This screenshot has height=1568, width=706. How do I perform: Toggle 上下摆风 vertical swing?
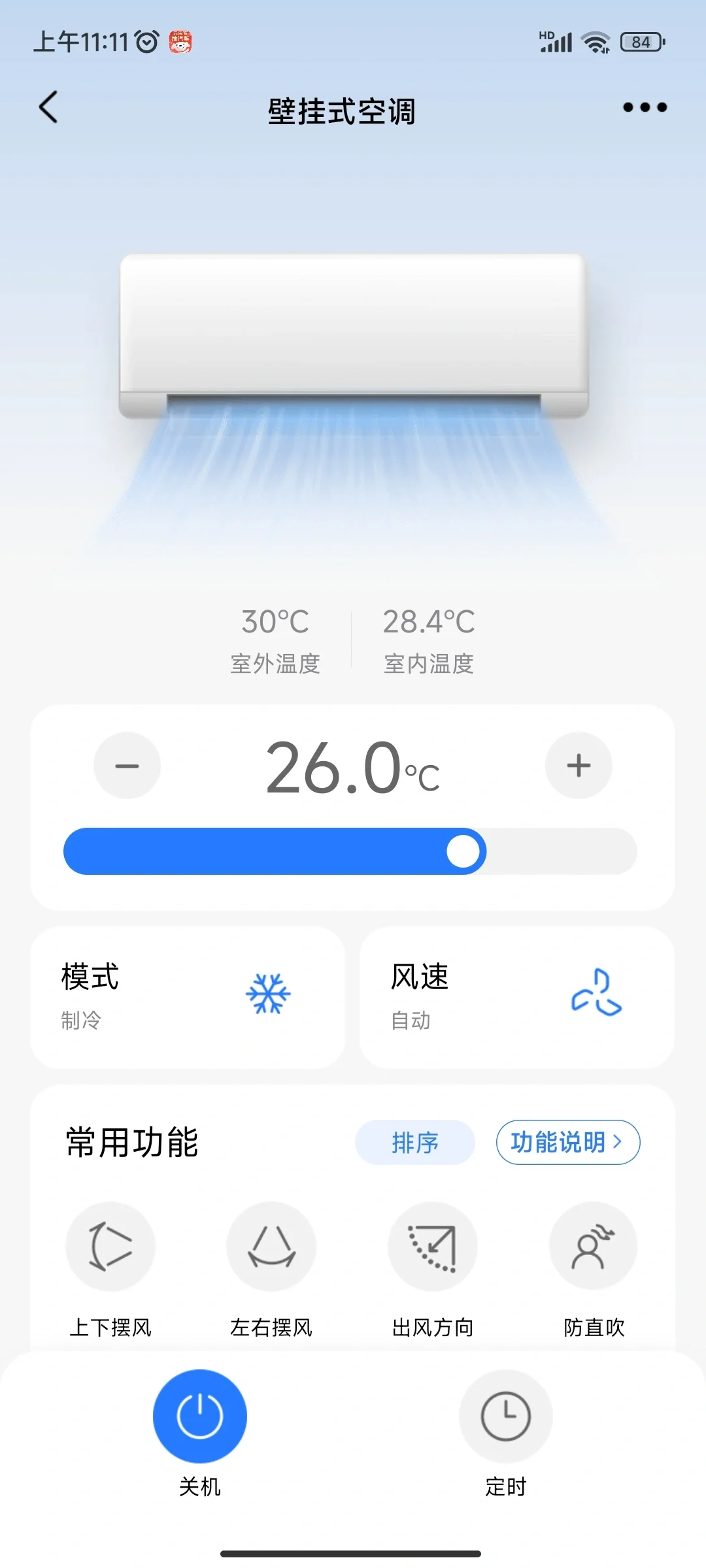(110, 1247)
